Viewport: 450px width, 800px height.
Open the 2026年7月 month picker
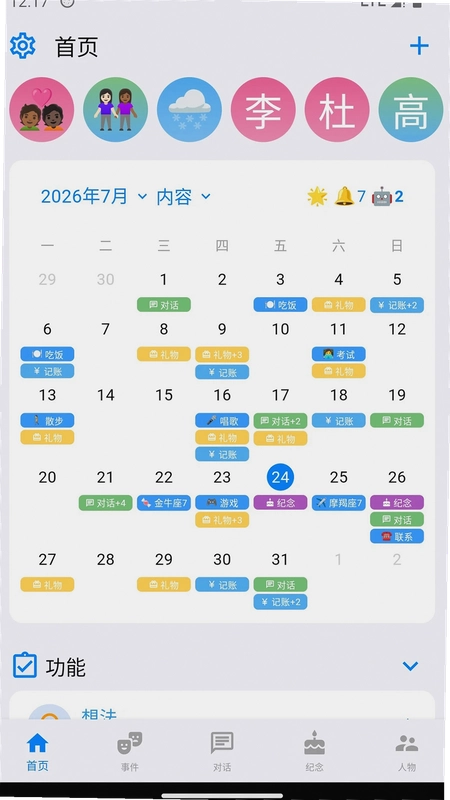coord(94,196)
